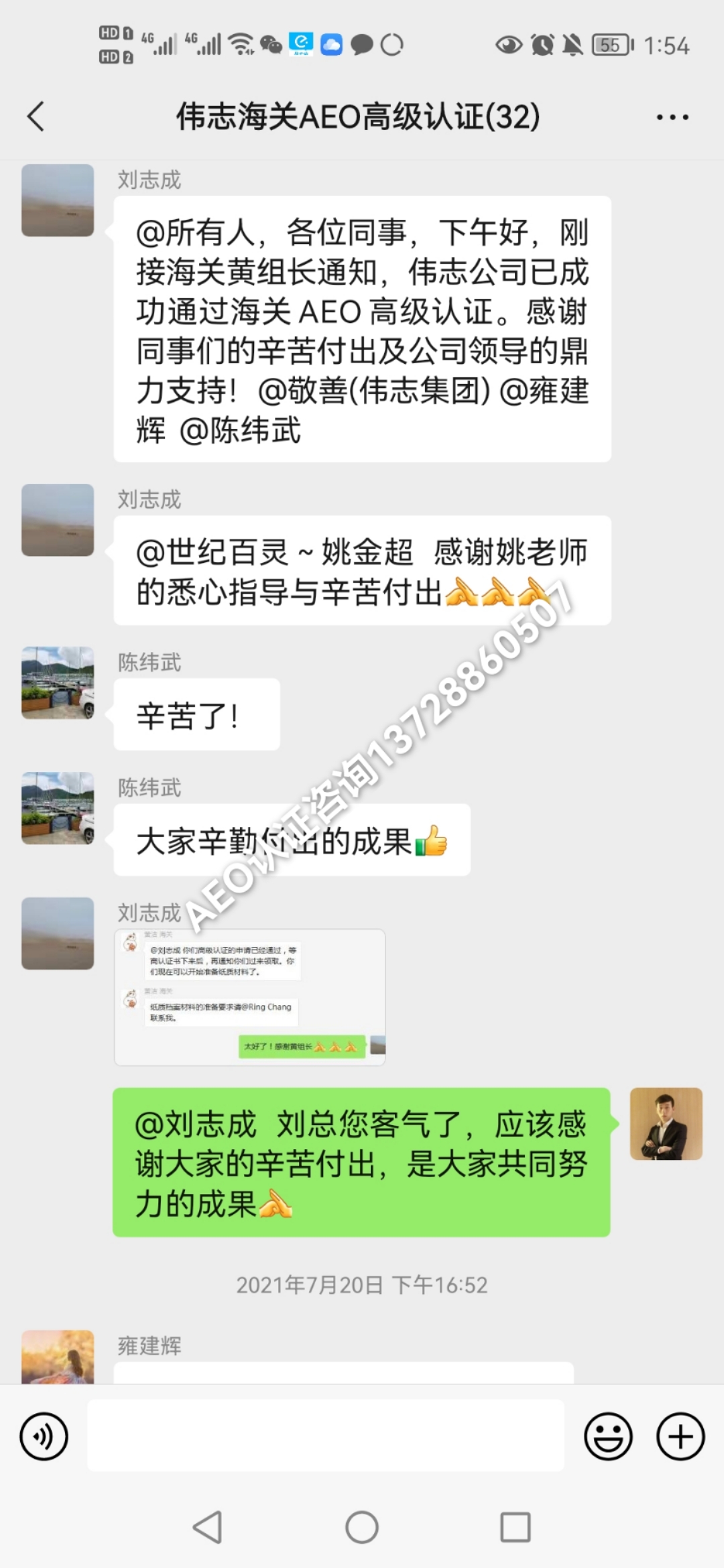
Task: Open recent apps from the navigation bar
Action: (515, 1528)
